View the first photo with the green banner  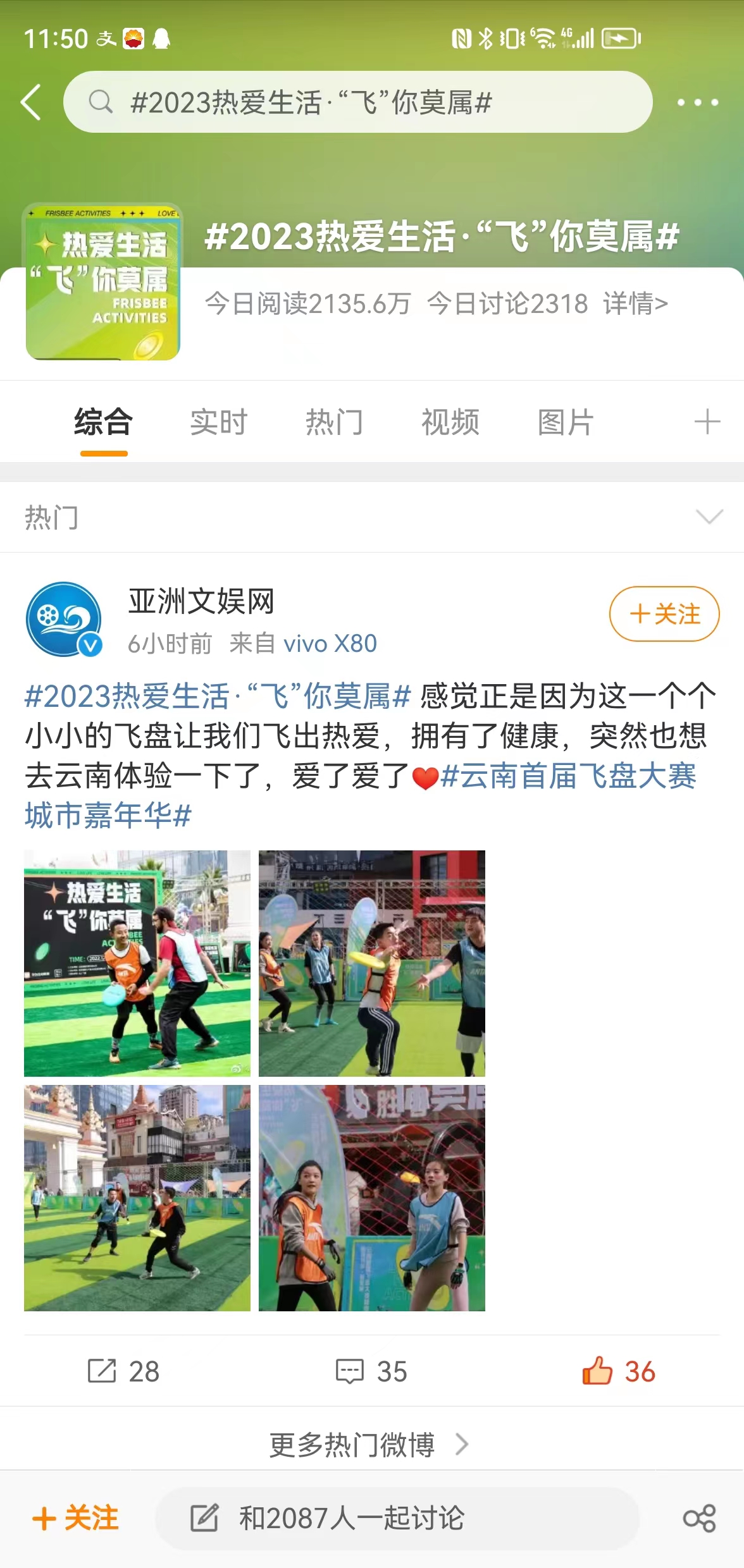click(x=137, y=963)
